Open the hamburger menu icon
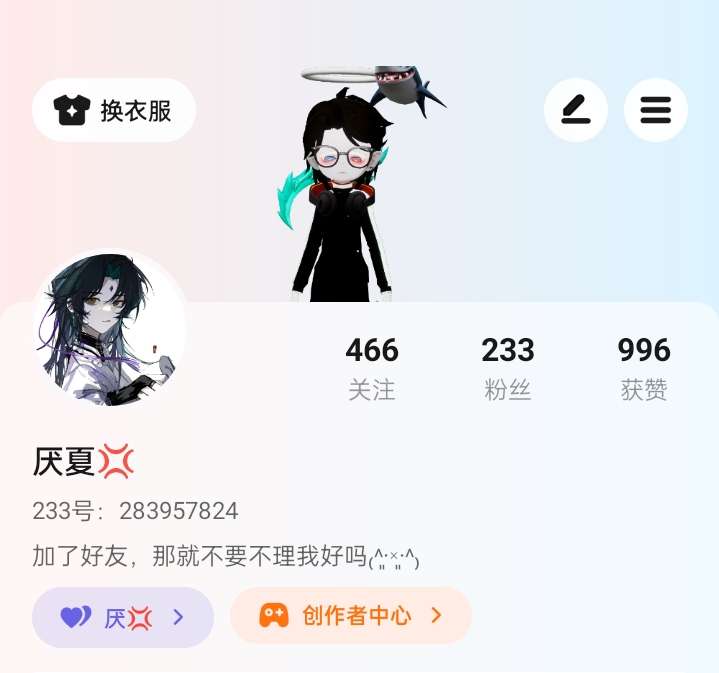719x673 pixels. 655,110
